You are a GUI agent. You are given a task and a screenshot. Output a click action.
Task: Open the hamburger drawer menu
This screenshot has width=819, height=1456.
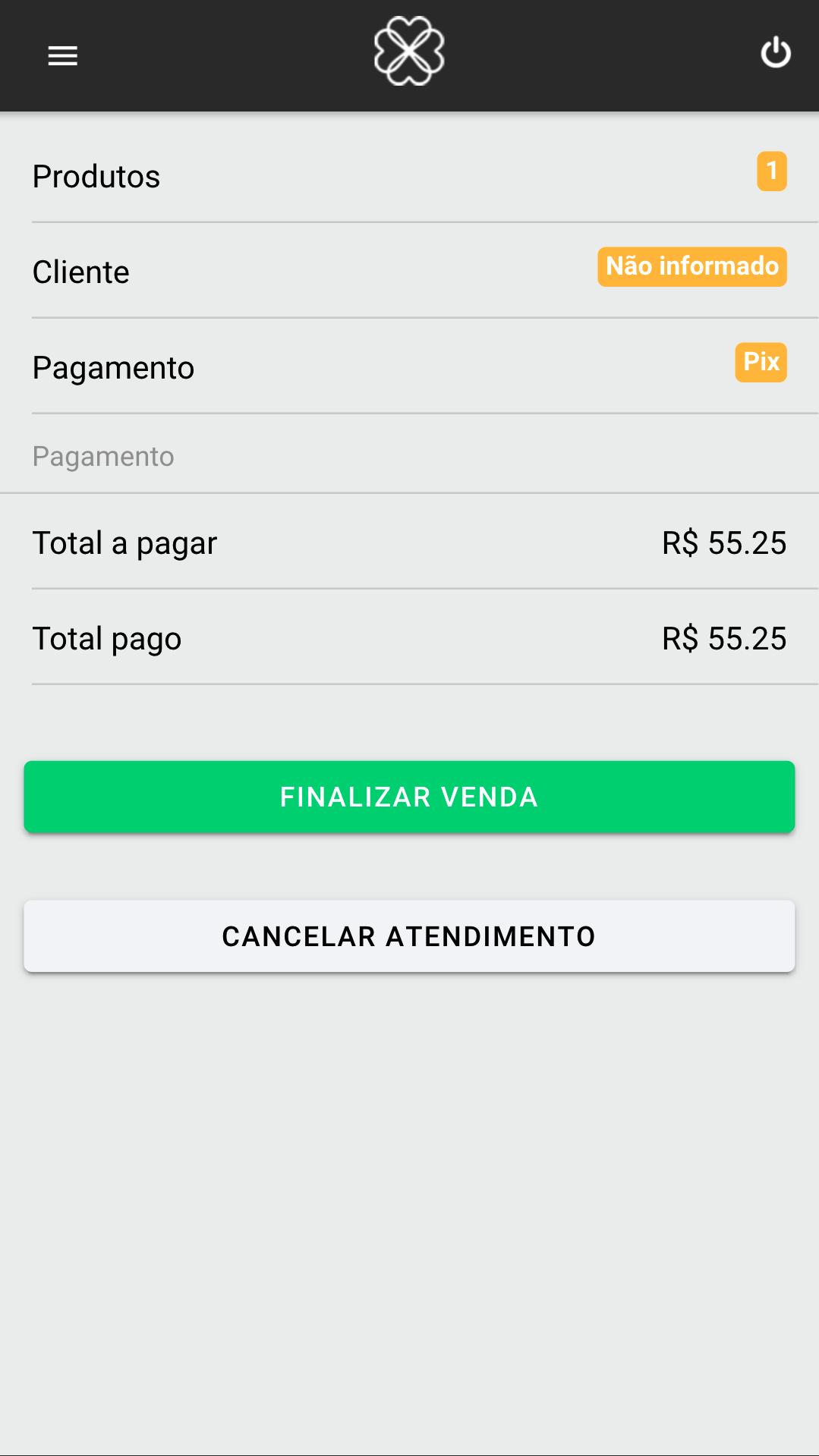pos(62,55)
